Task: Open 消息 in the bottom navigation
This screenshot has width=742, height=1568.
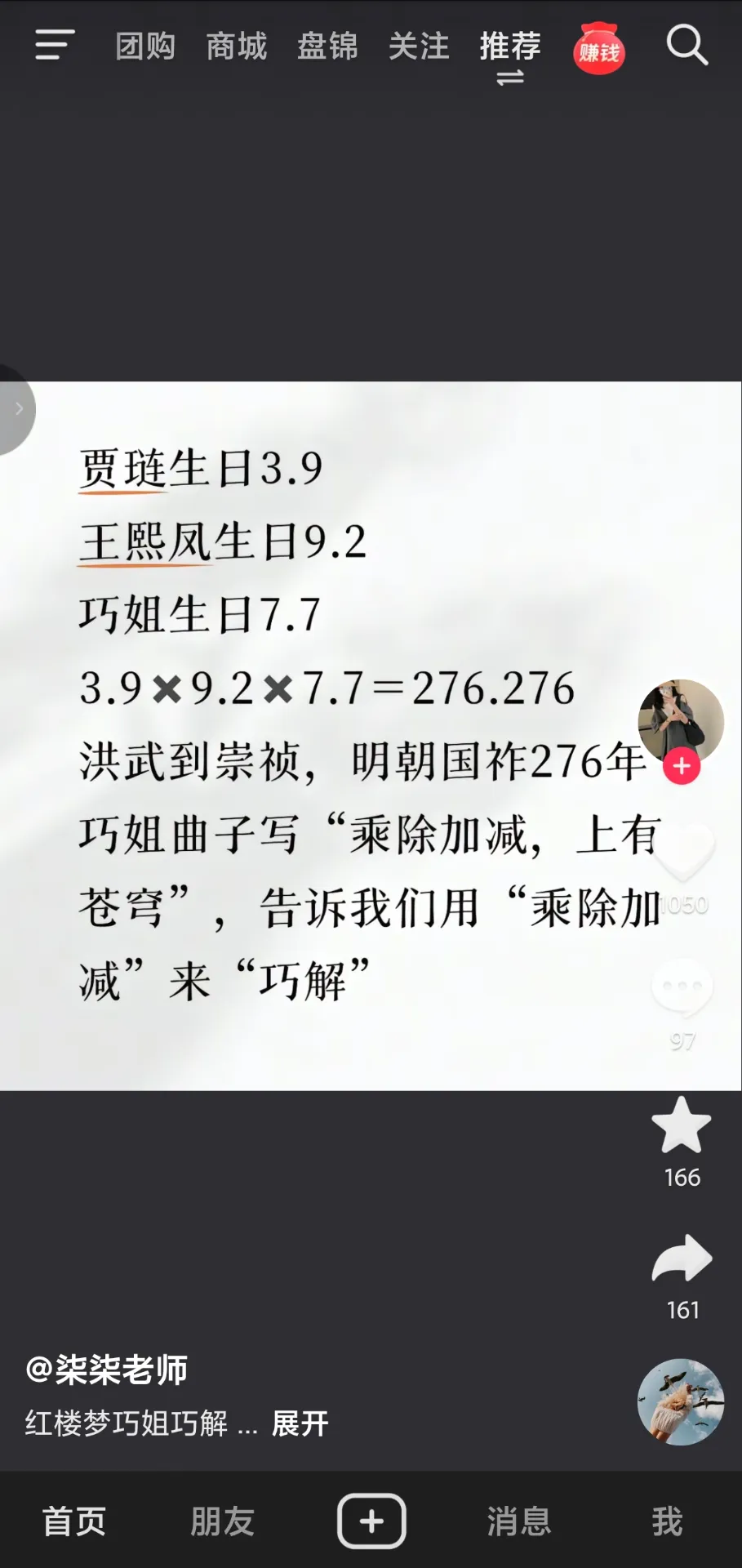Action: [519, 1521]
